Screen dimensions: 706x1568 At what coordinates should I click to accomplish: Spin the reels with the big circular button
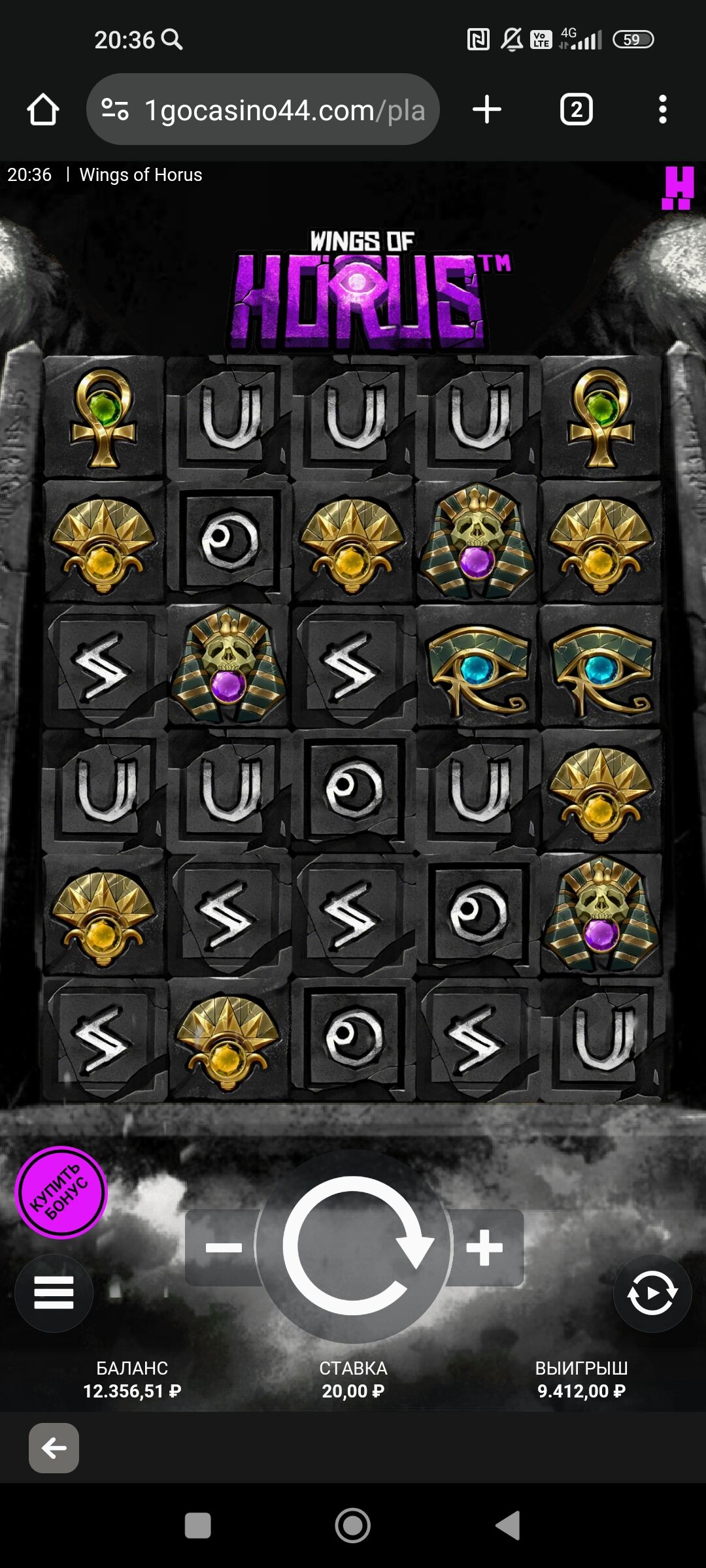click(x=353, y=1245)
